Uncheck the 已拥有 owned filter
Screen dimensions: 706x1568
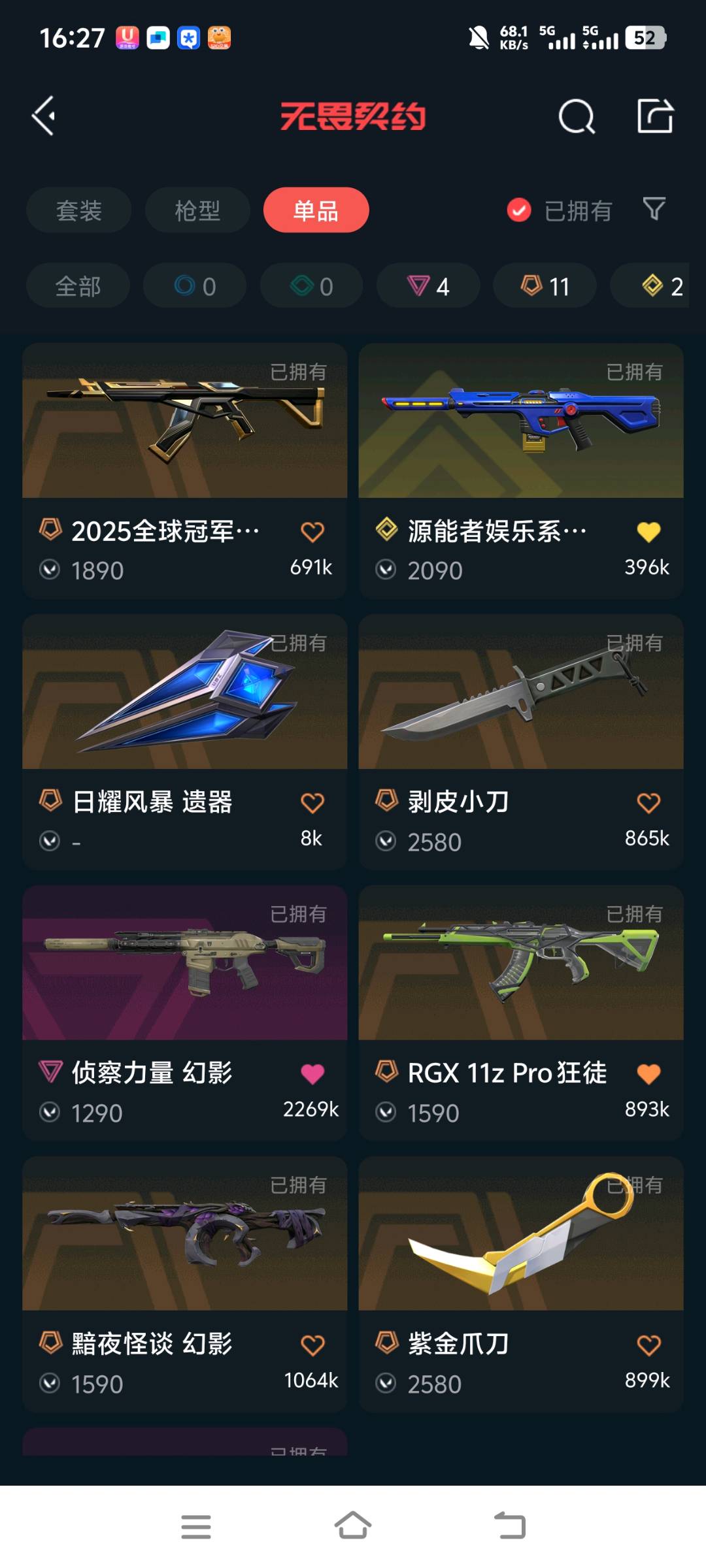click(x=519, y=210)
